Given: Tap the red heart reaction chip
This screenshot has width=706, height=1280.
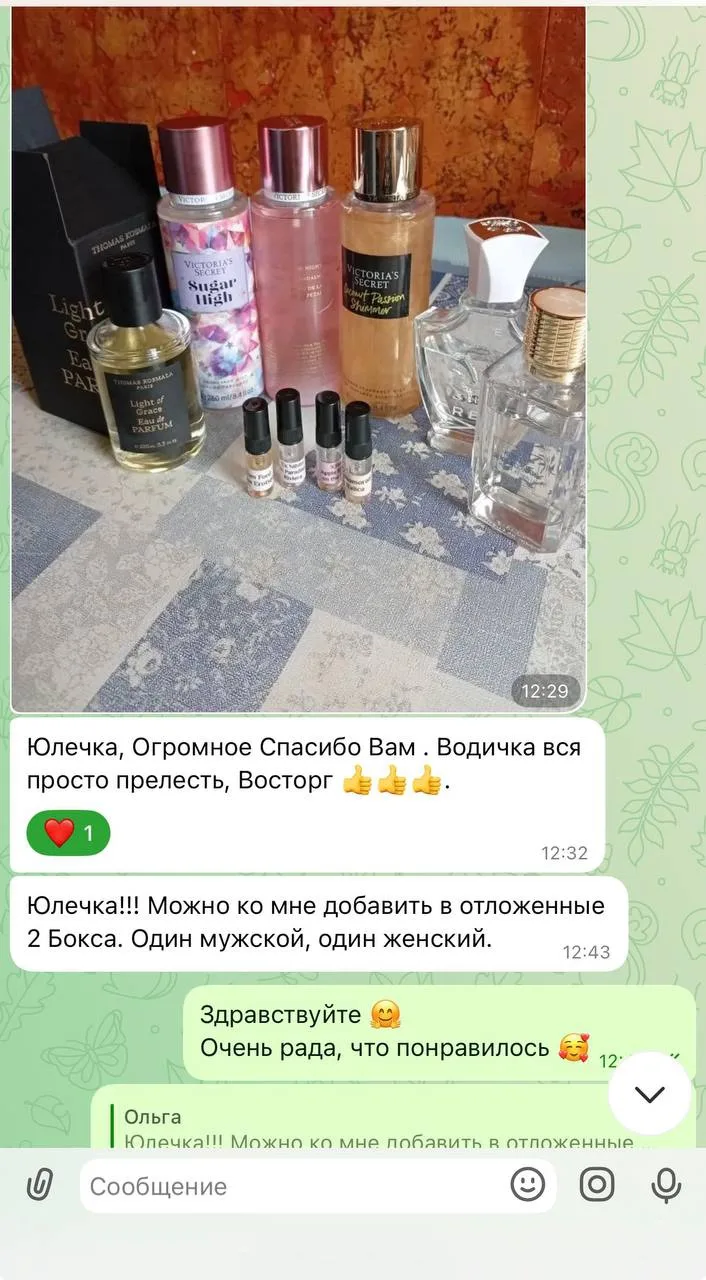Looking at the screenshot, I should (x=68, y=833).
